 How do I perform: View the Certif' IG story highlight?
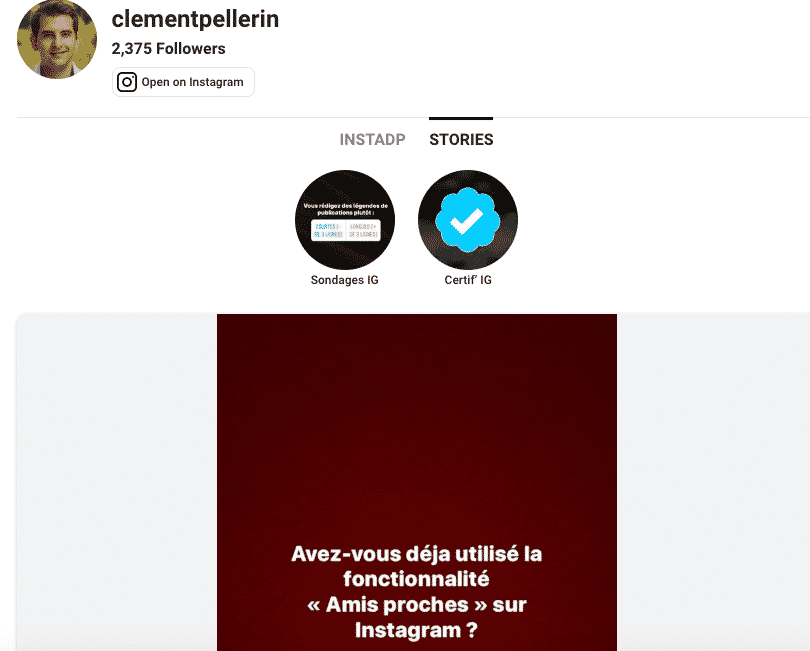(x=467, y=220)
